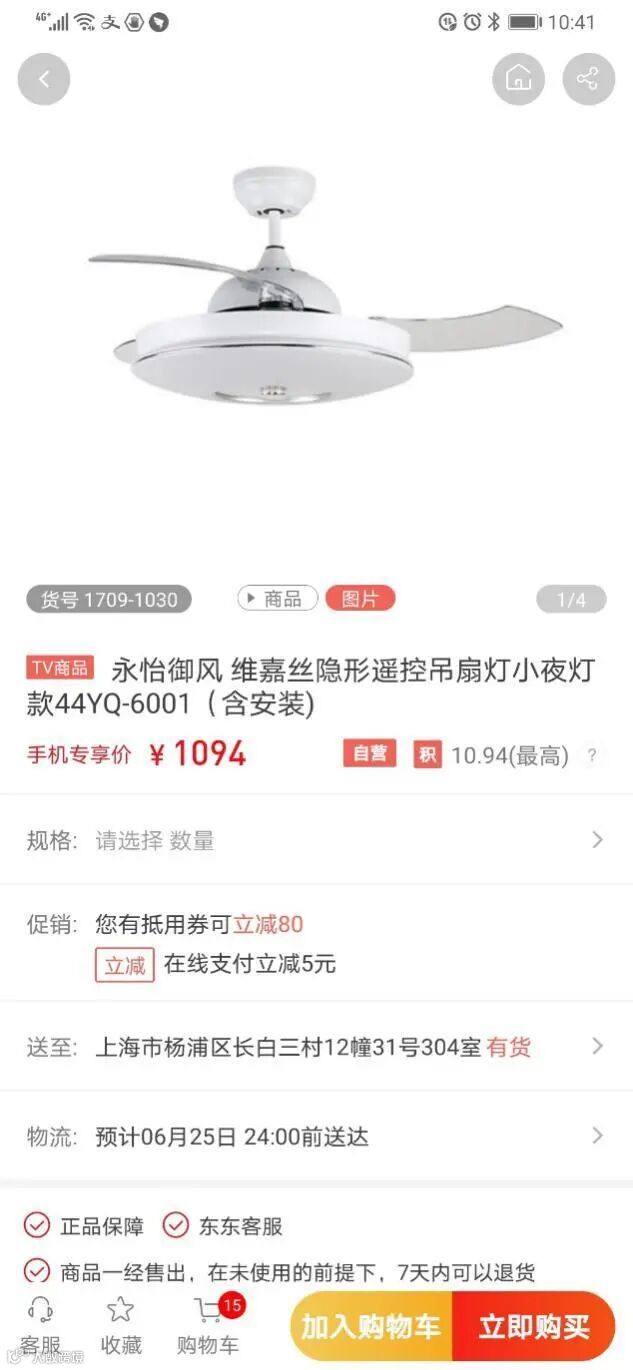Switch to the 商品 video tab

277,599
